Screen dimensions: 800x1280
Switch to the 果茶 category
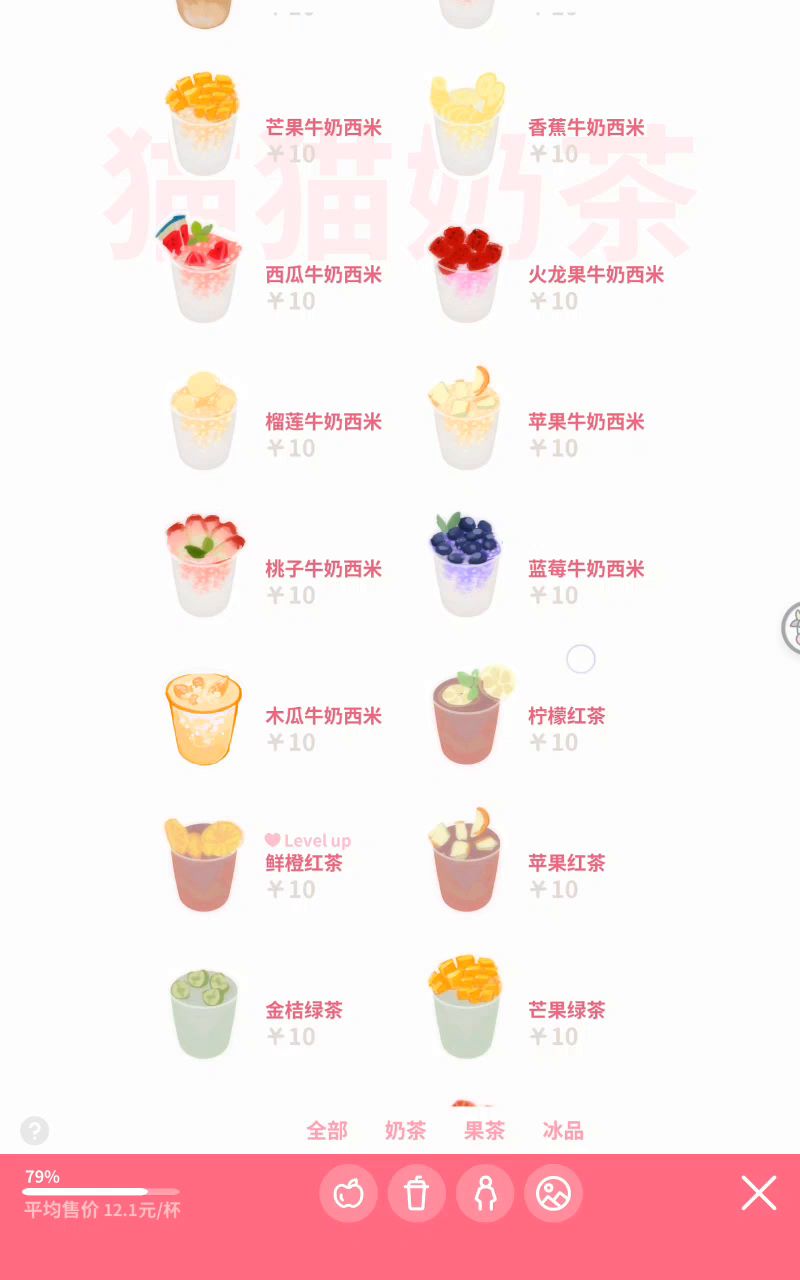click(484, 1130)
